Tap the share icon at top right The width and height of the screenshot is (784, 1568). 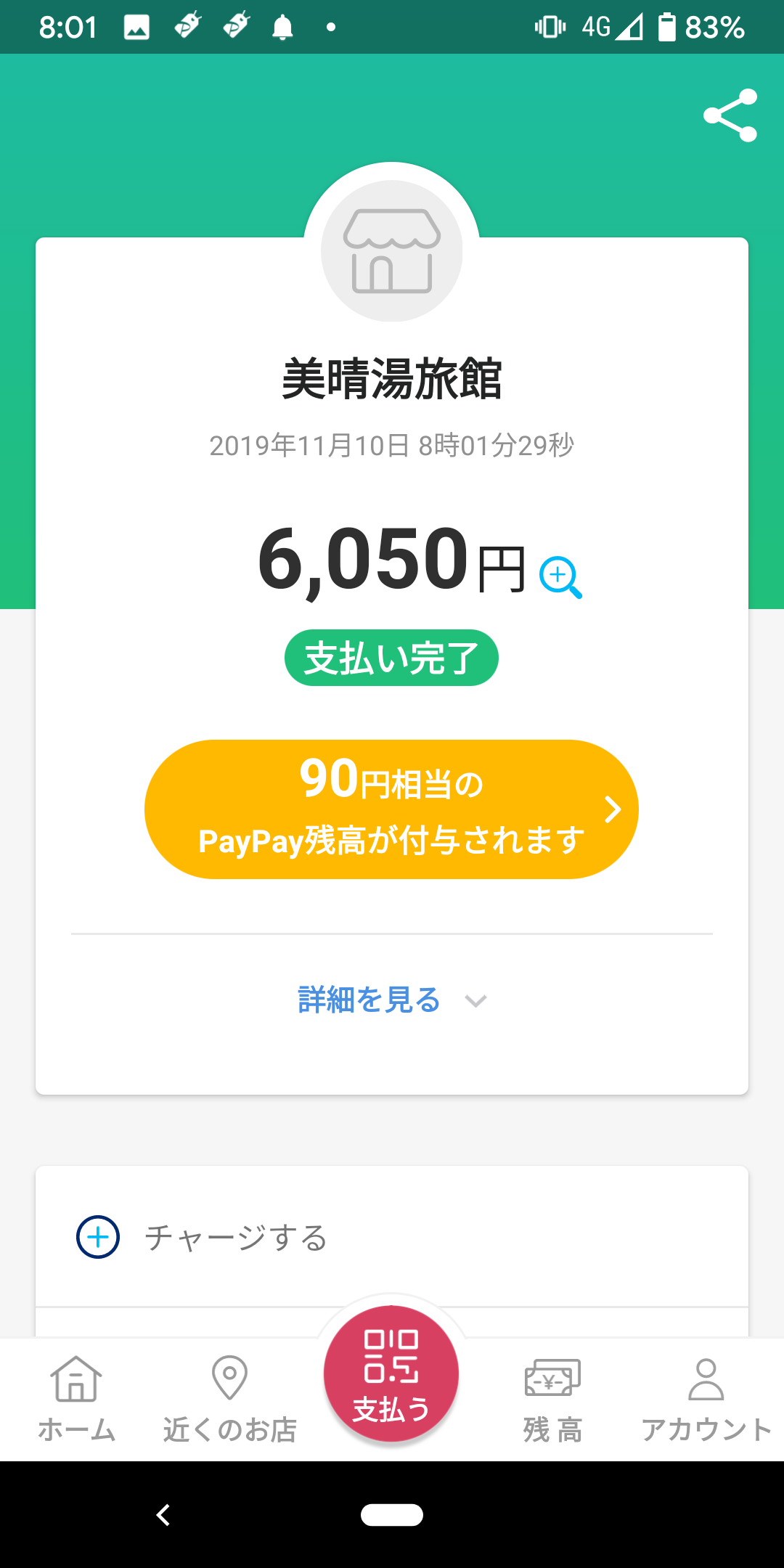730,116
